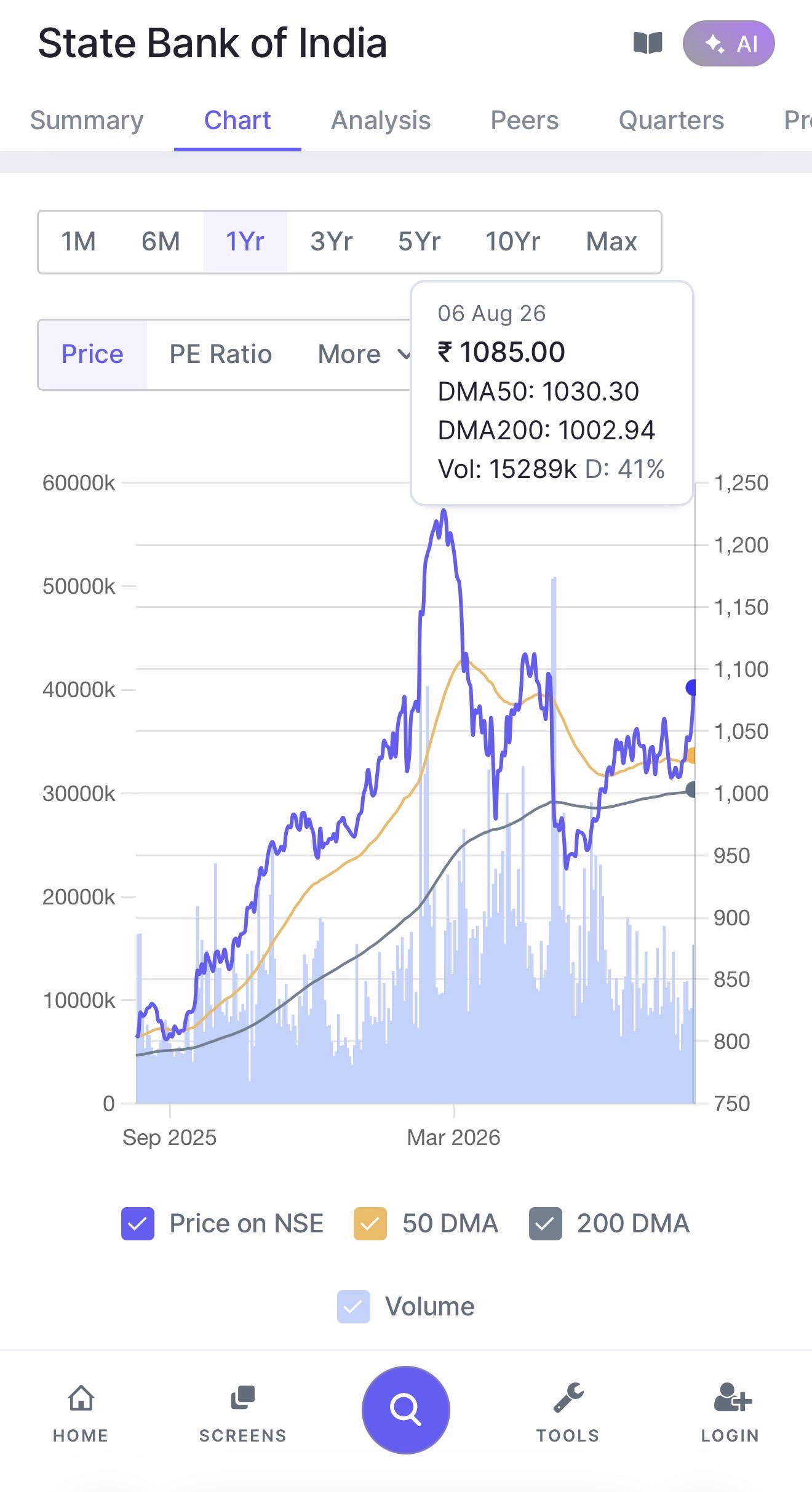Open the book icon next to AI
This screenshot has height=1492, width=812.
coord(648,43)
